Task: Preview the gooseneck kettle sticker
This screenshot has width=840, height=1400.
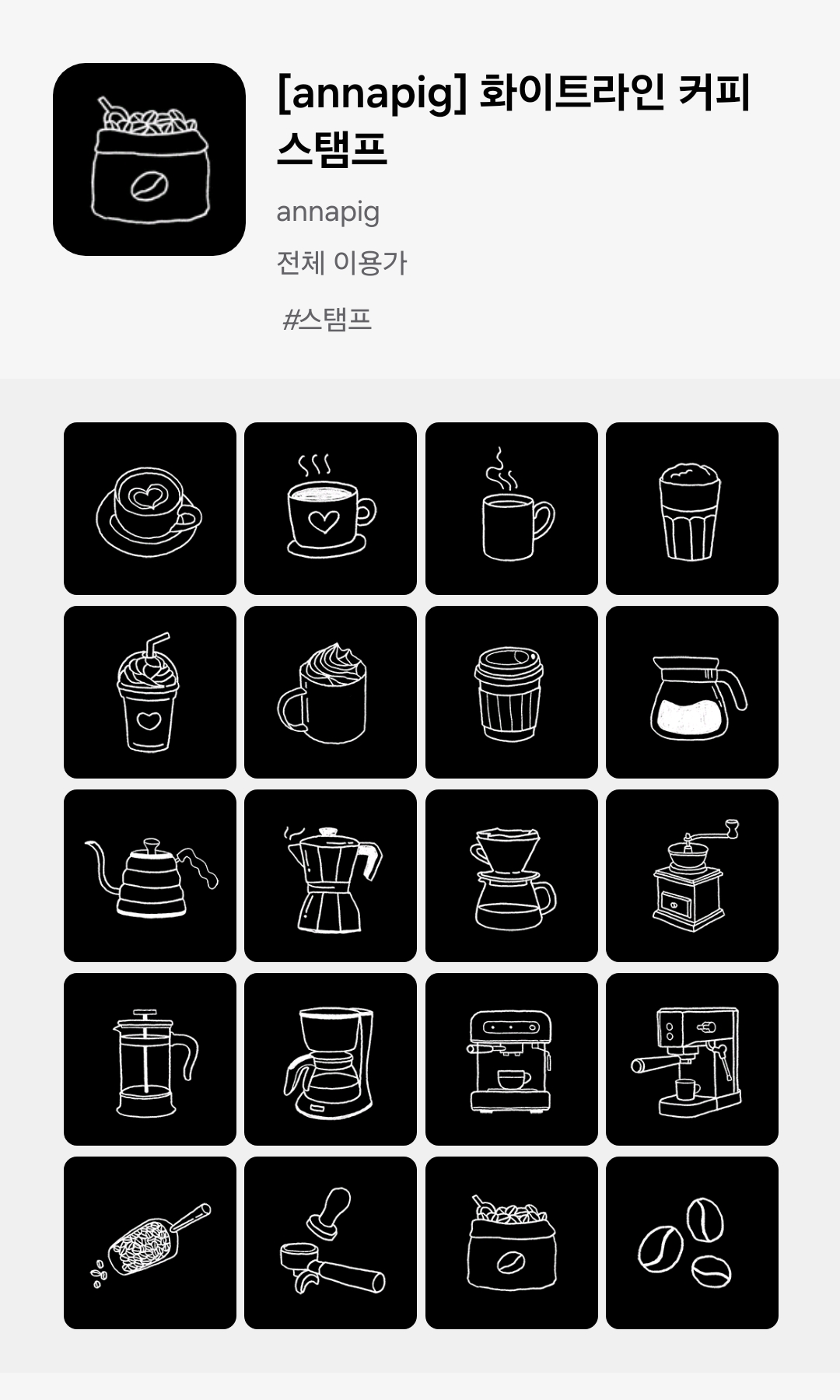Action: 150,876
